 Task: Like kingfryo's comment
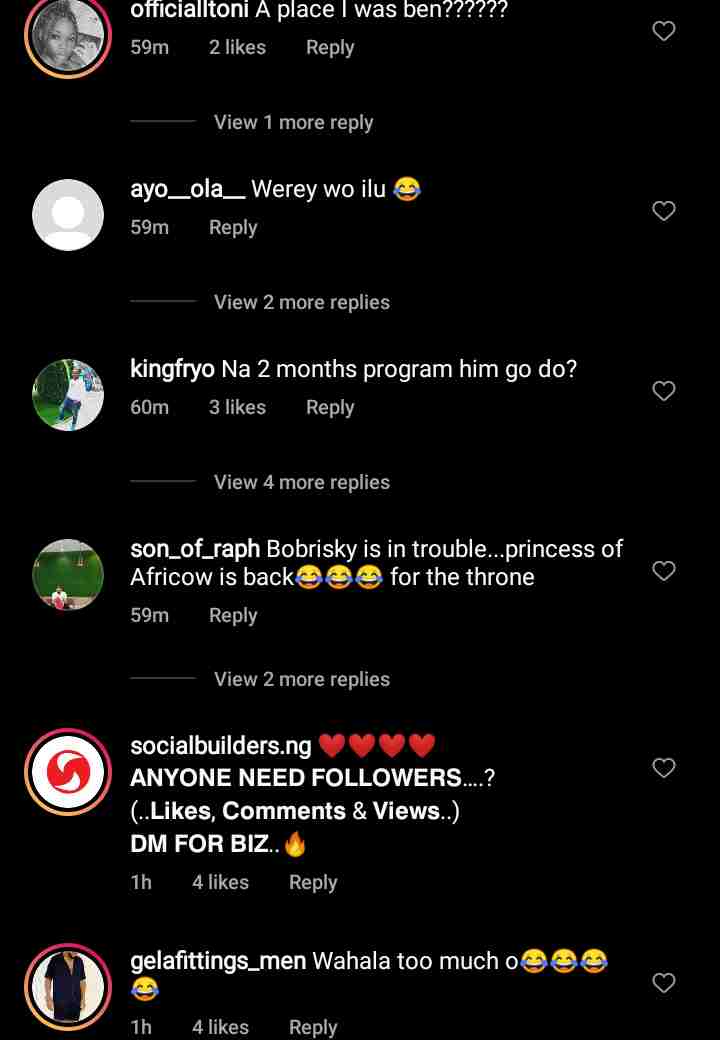(x=664, y=391)
